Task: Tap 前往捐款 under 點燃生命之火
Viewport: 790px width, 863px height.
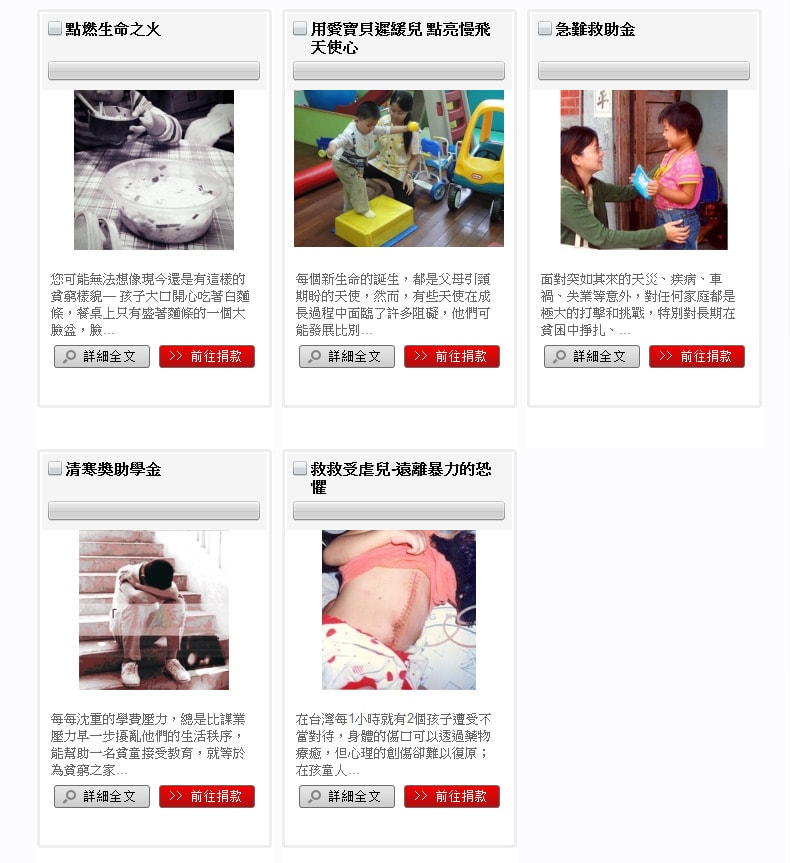Action: tap(207, 356)
